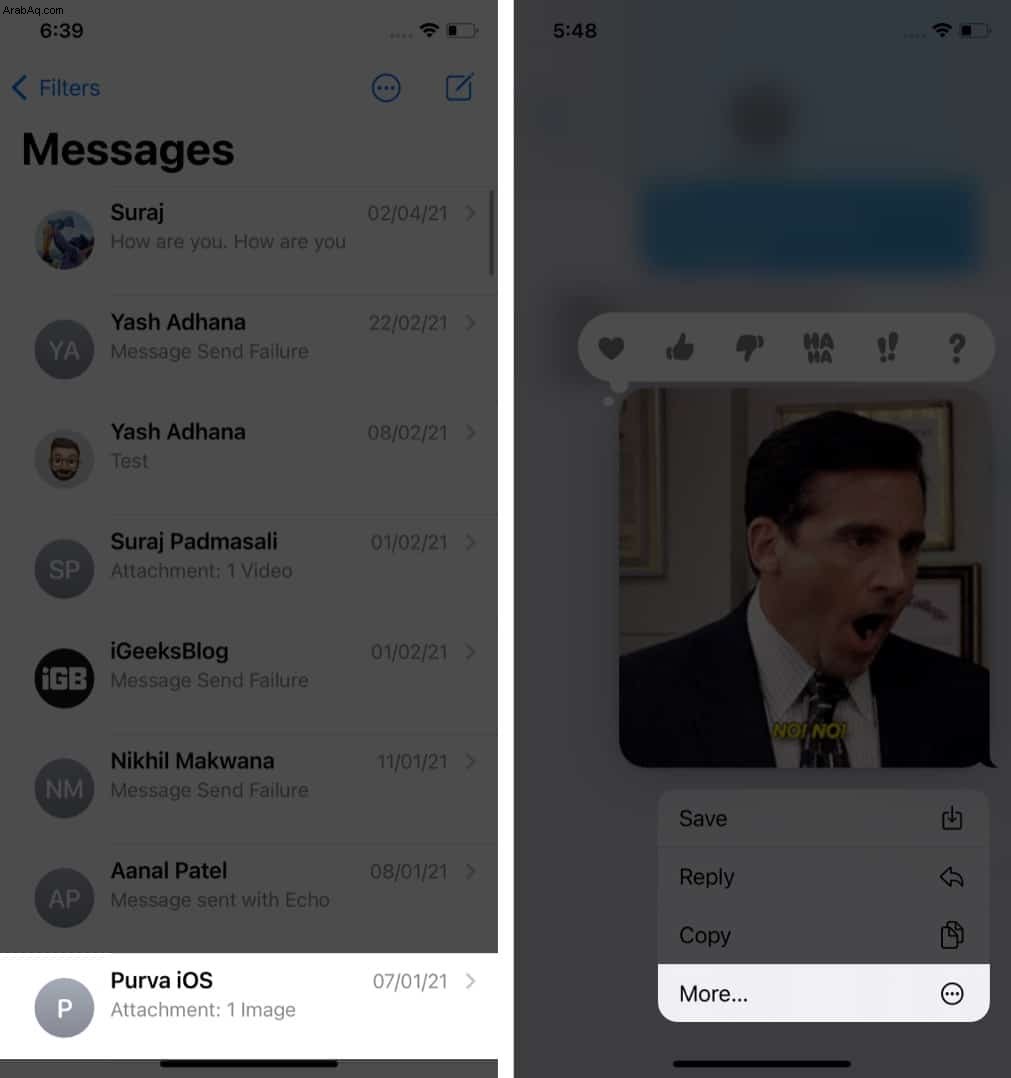React with the question mark tapback
This screenshot has height=1078, width=1011.
956,348
